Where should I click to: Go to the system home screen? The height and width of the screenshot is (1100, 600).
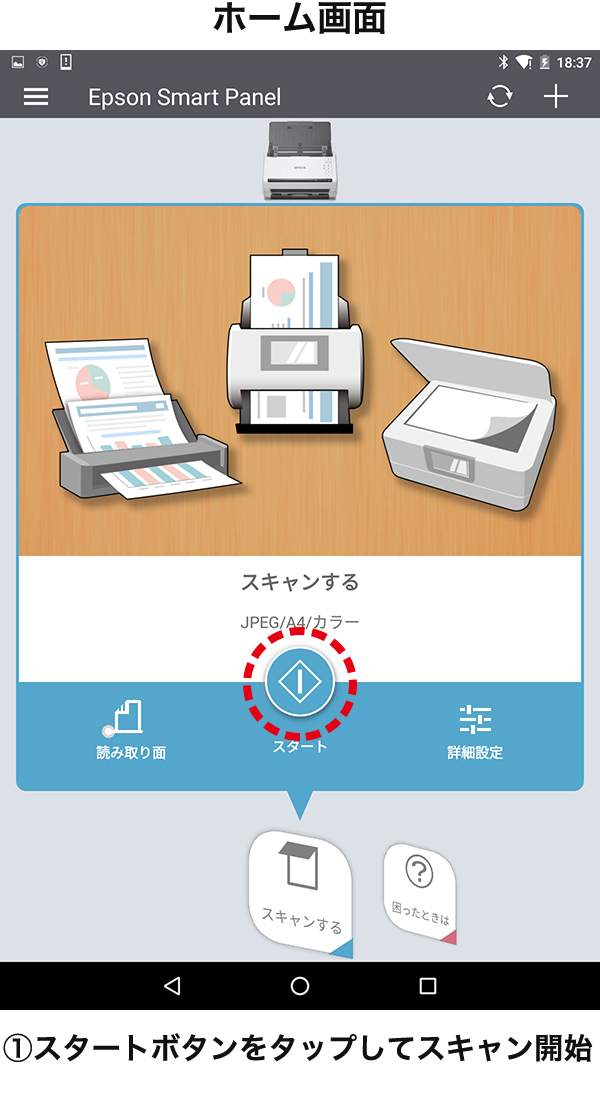click(x=300, y=986)
